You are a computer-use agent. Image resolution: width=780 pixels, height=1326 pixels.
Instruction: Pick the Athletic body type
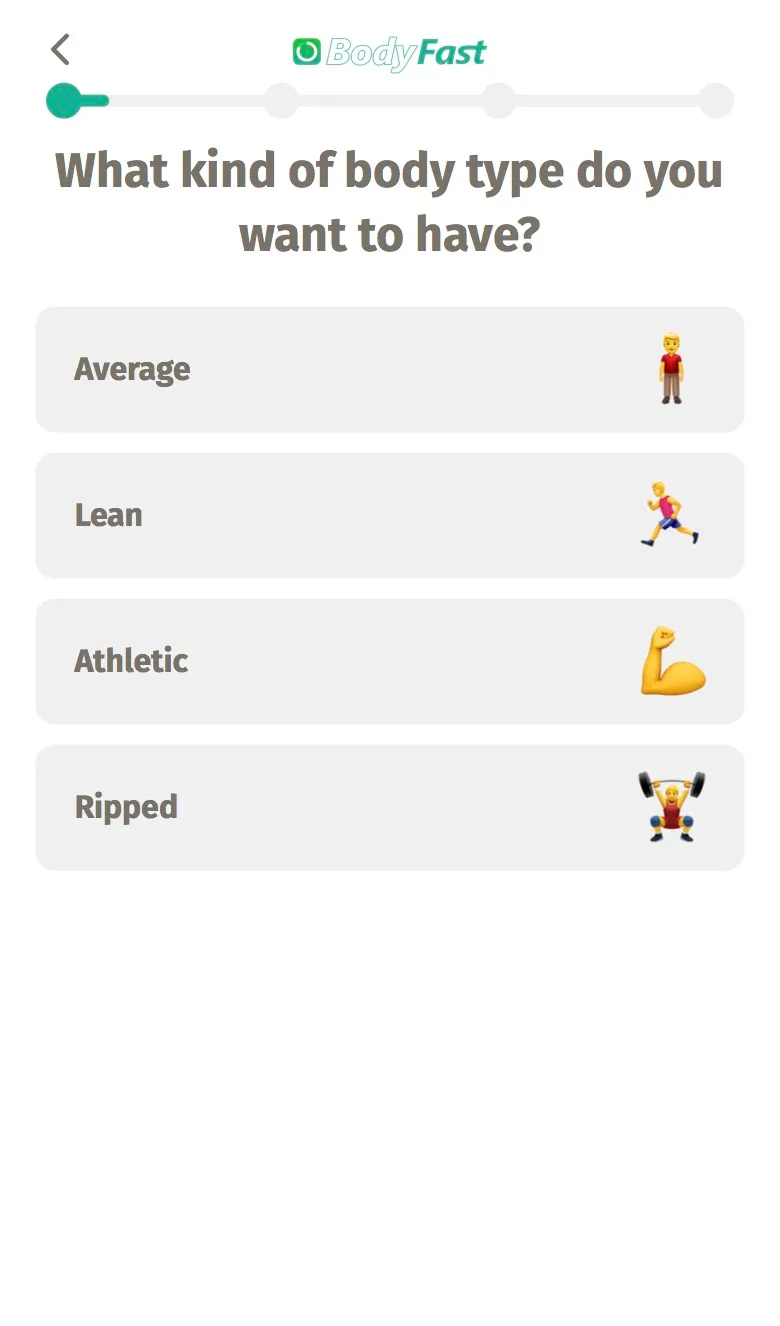pos(390,661)
